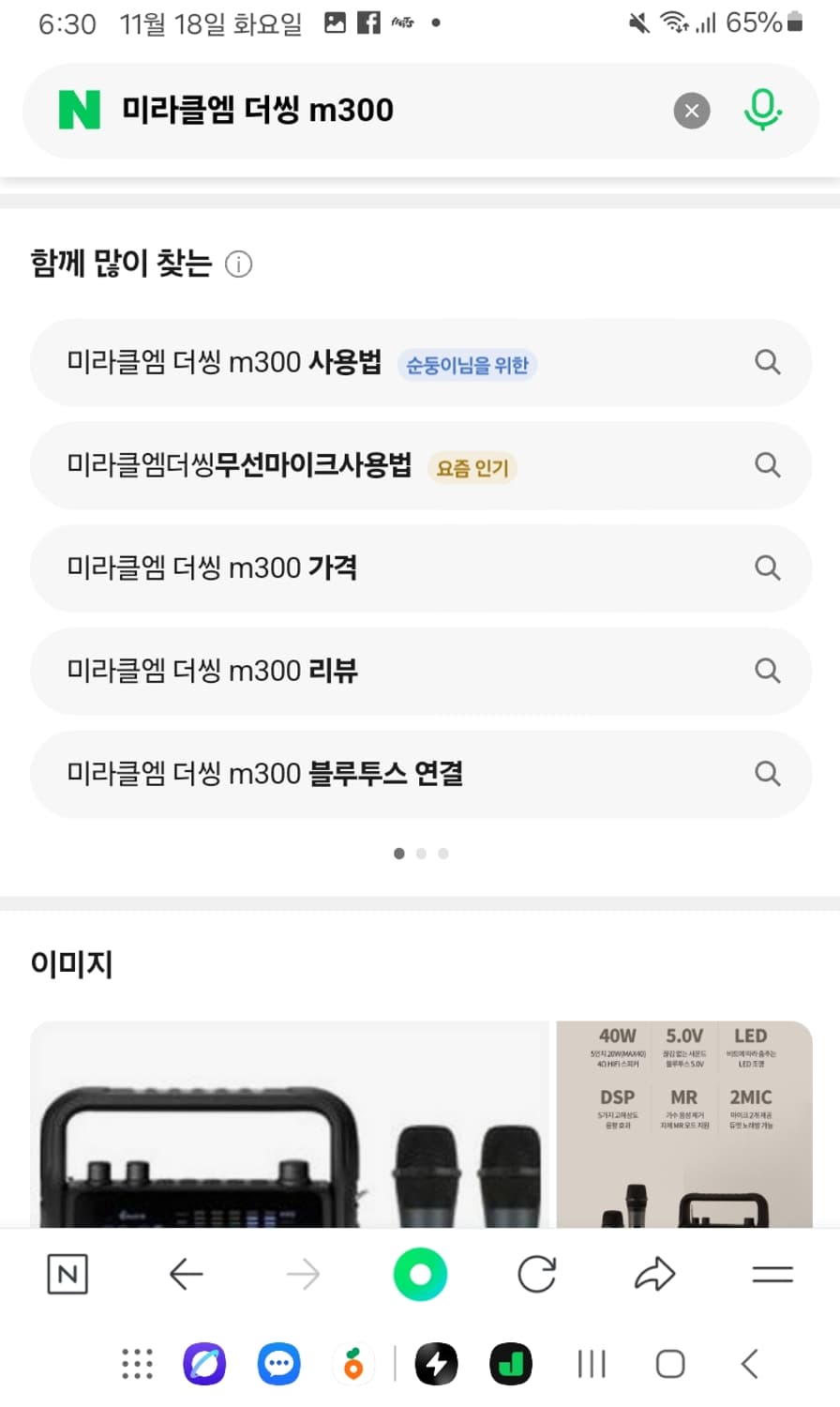Open the Samsung Internet icon in navigation bar

click(x=205, y=1364)
